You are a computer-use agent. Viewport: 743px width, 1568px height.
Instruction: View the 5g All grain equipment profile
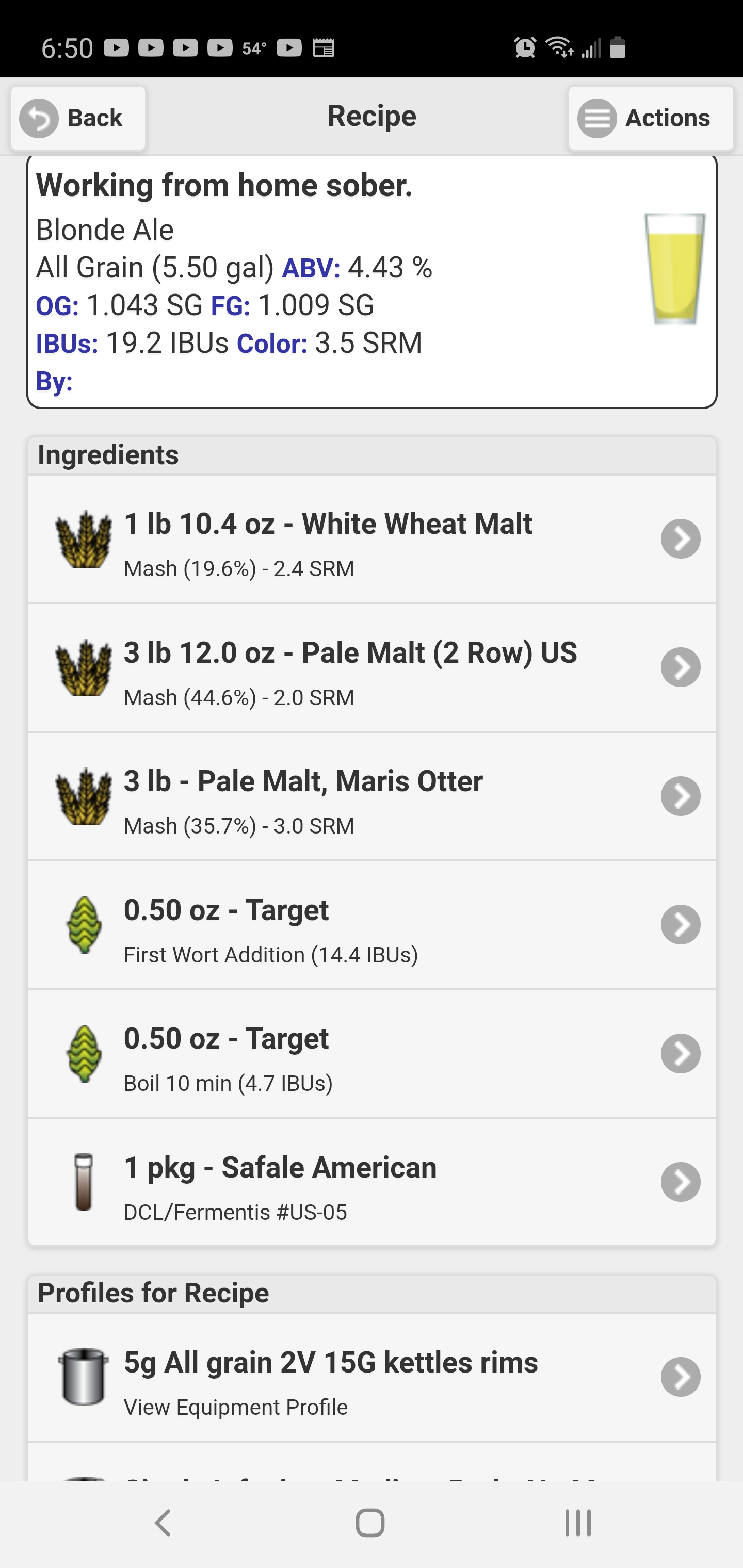[372, 1377]
